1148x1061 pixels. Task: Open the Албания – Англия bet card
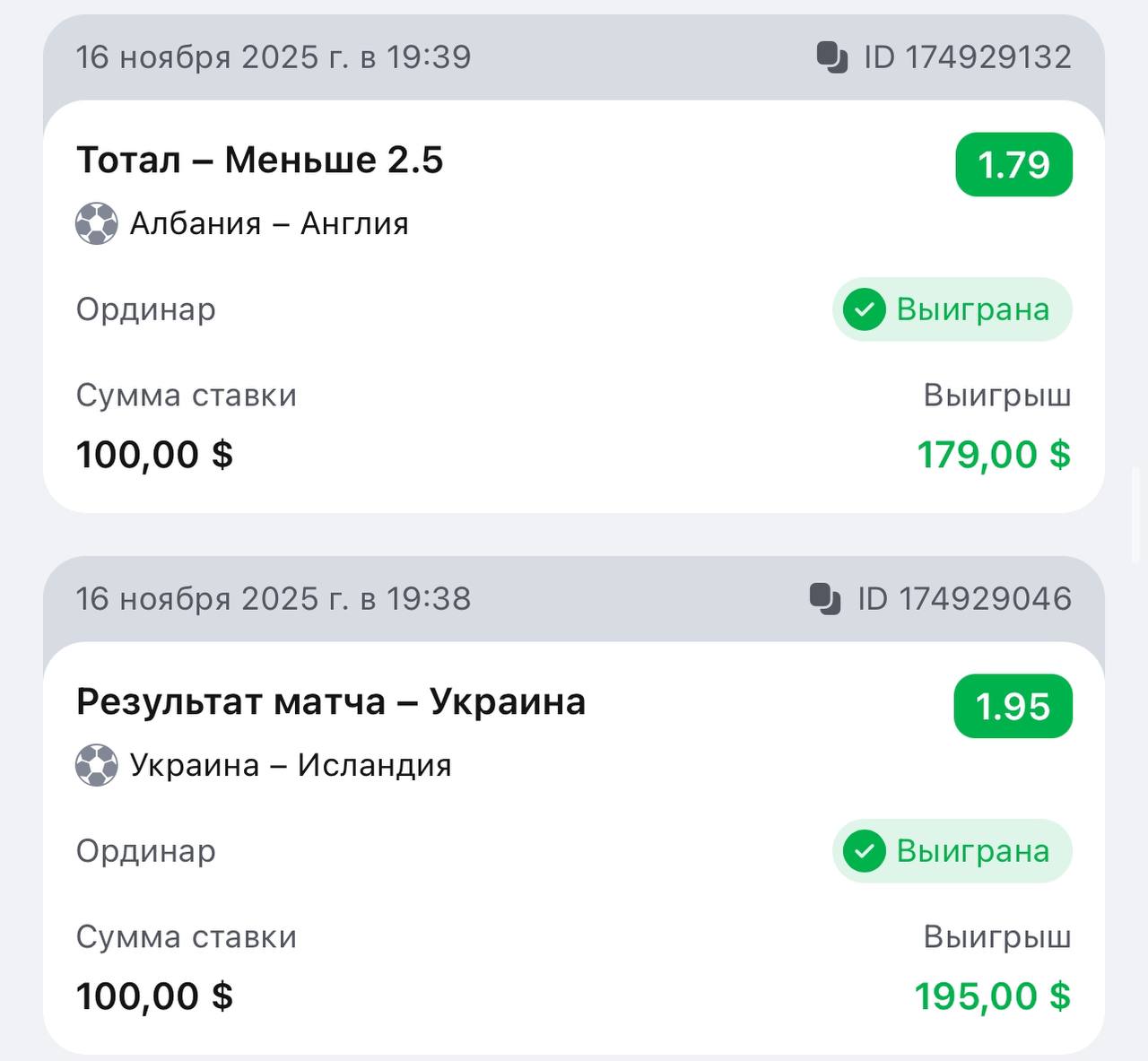click(x=269, y=223)
